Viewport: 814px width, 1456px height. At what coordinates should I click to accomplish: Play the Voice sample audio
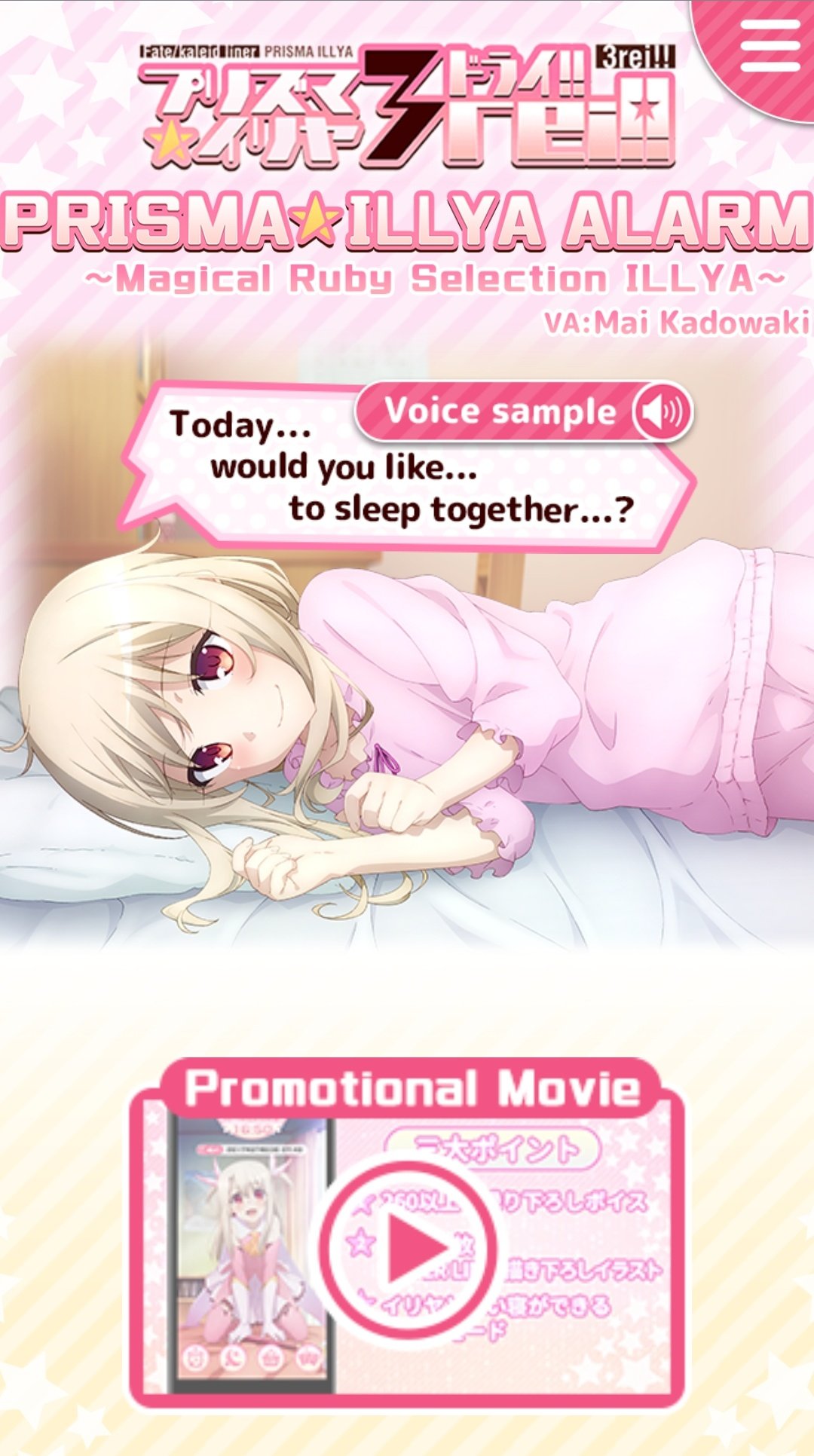(660, 412)
